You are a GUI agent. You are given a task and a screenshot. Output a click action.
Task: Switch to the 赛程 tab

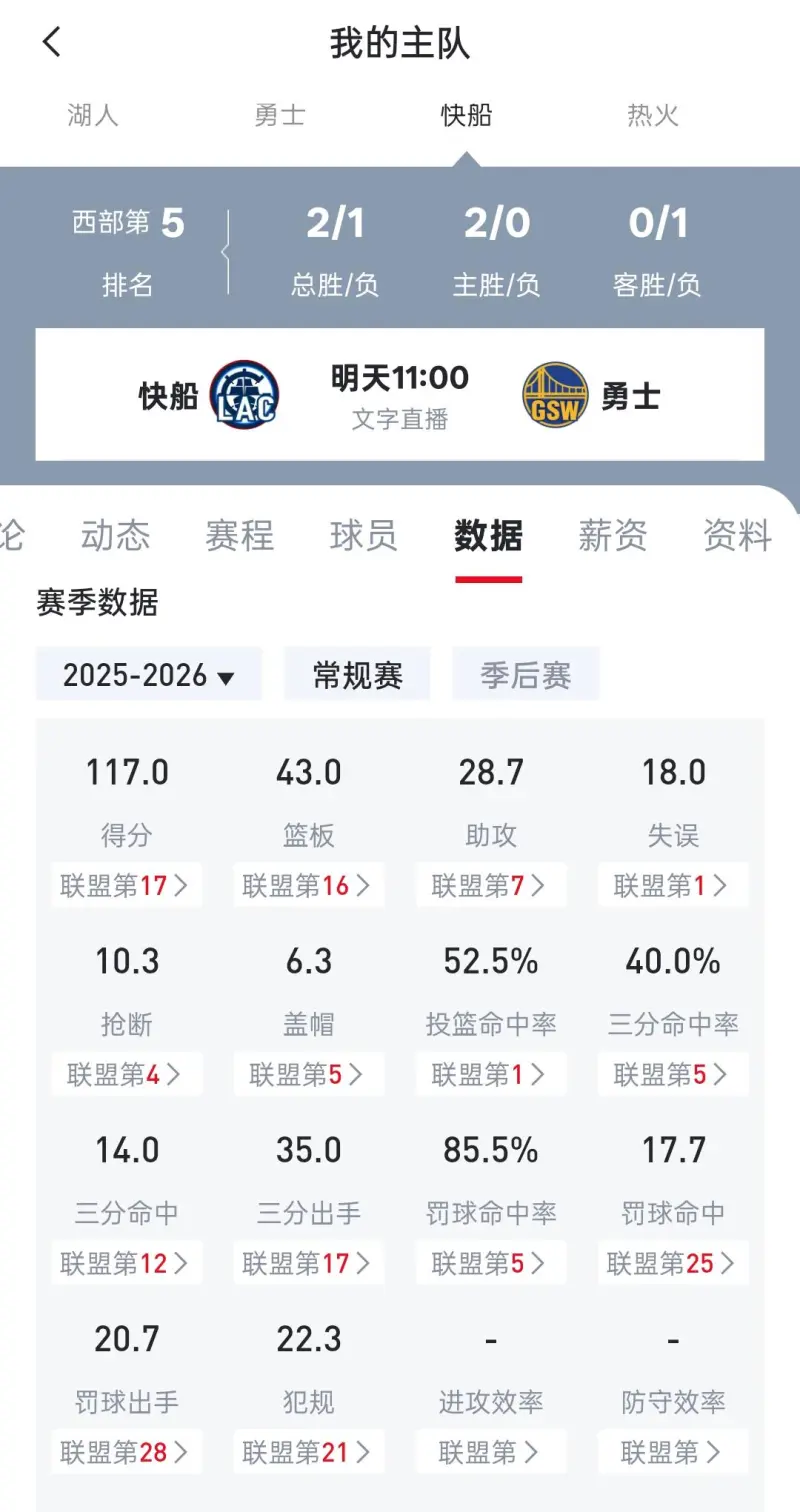[240, 536]
